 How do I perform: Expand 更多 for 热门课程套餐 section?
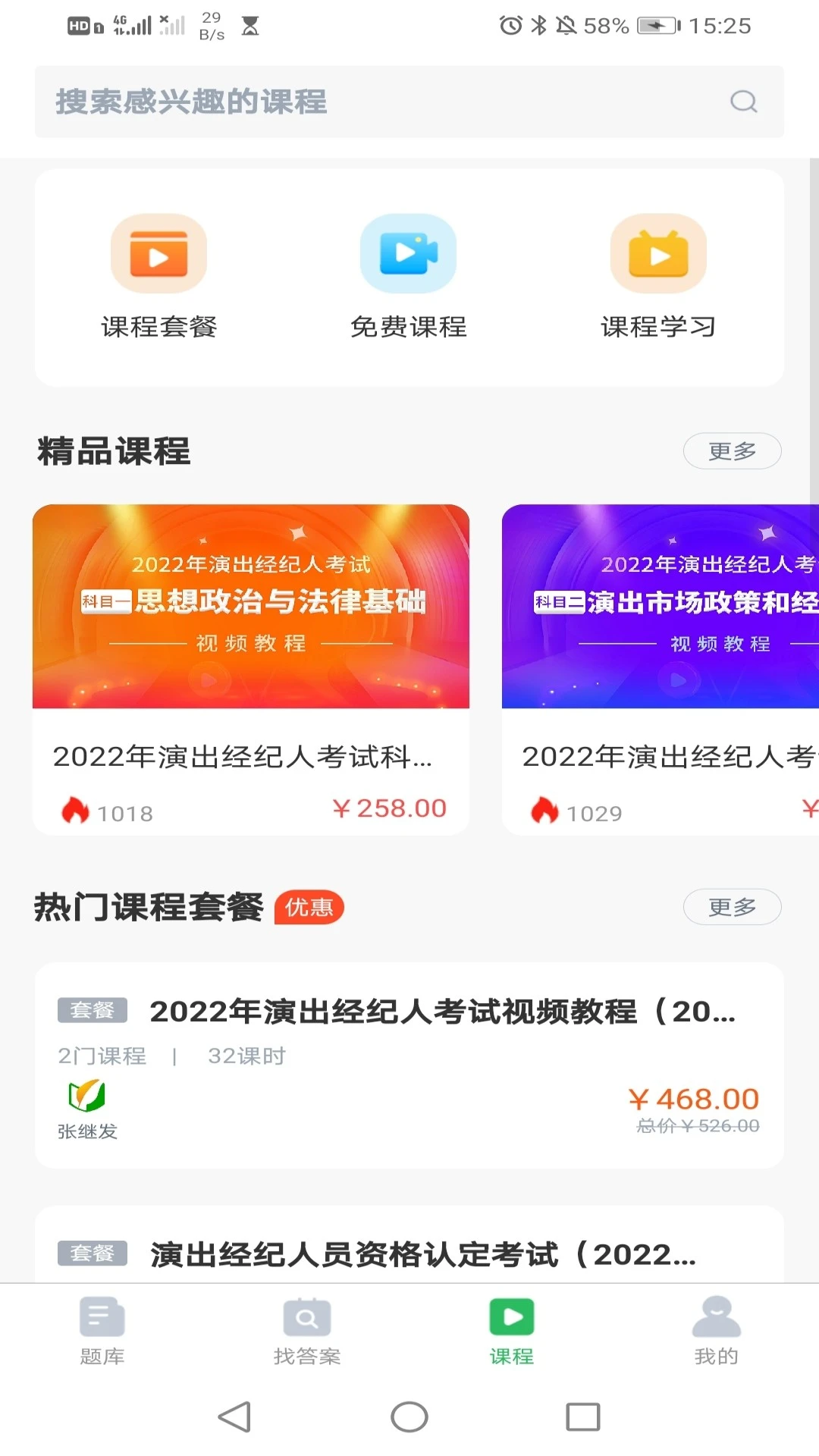click(731, 907)
